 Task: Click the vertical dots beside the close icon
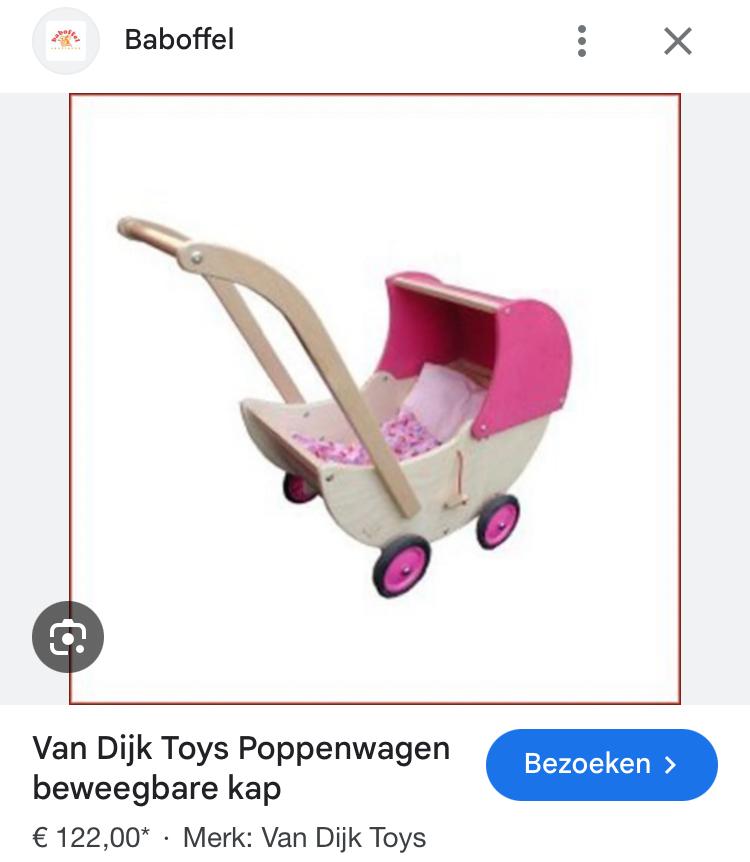[x=582, y=41]
